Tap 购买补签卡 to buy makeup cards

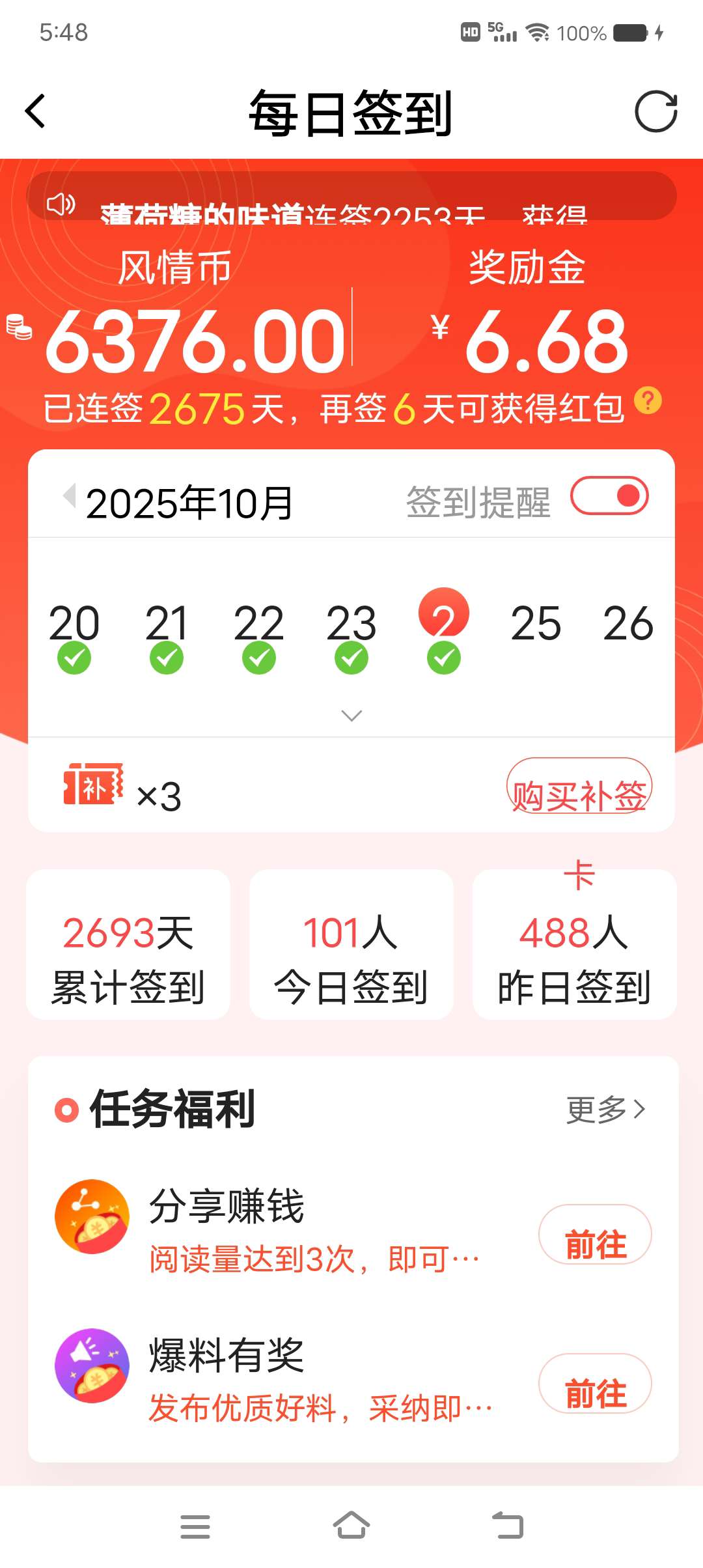coord(579,788)
